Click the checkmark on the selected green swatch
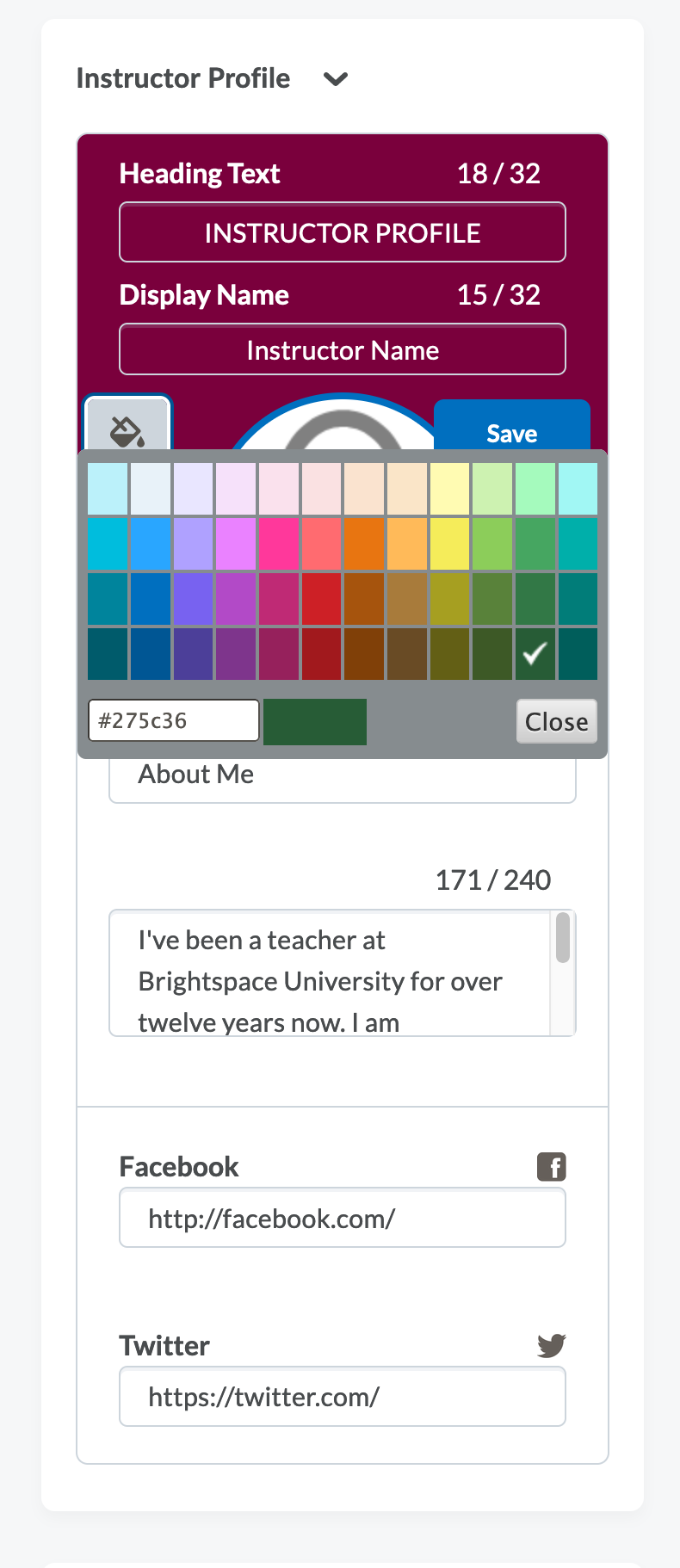This screenshot has height=1568, width=680. click(x=535, y=655)
